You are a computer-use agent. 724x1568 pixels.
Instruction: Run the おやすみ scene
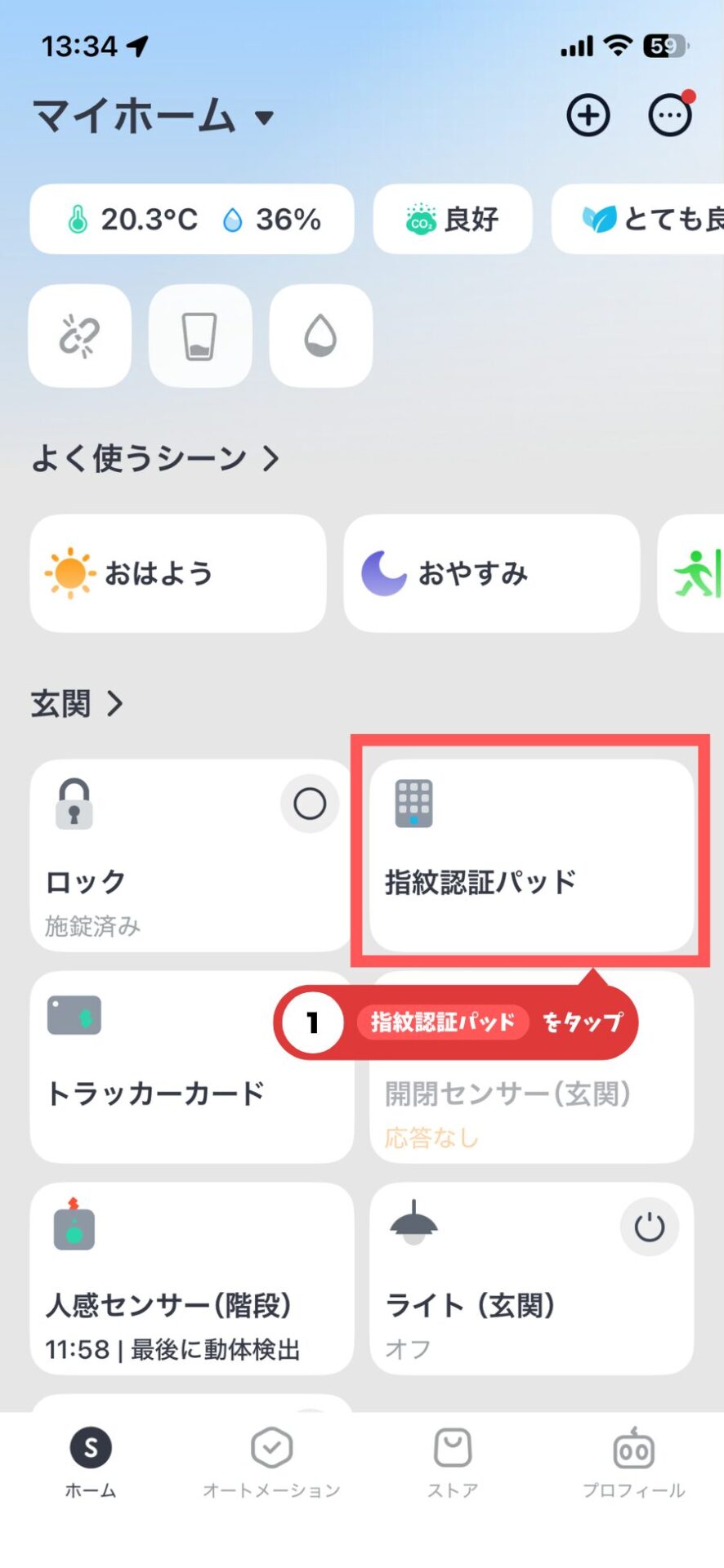[x=490, y=573]
